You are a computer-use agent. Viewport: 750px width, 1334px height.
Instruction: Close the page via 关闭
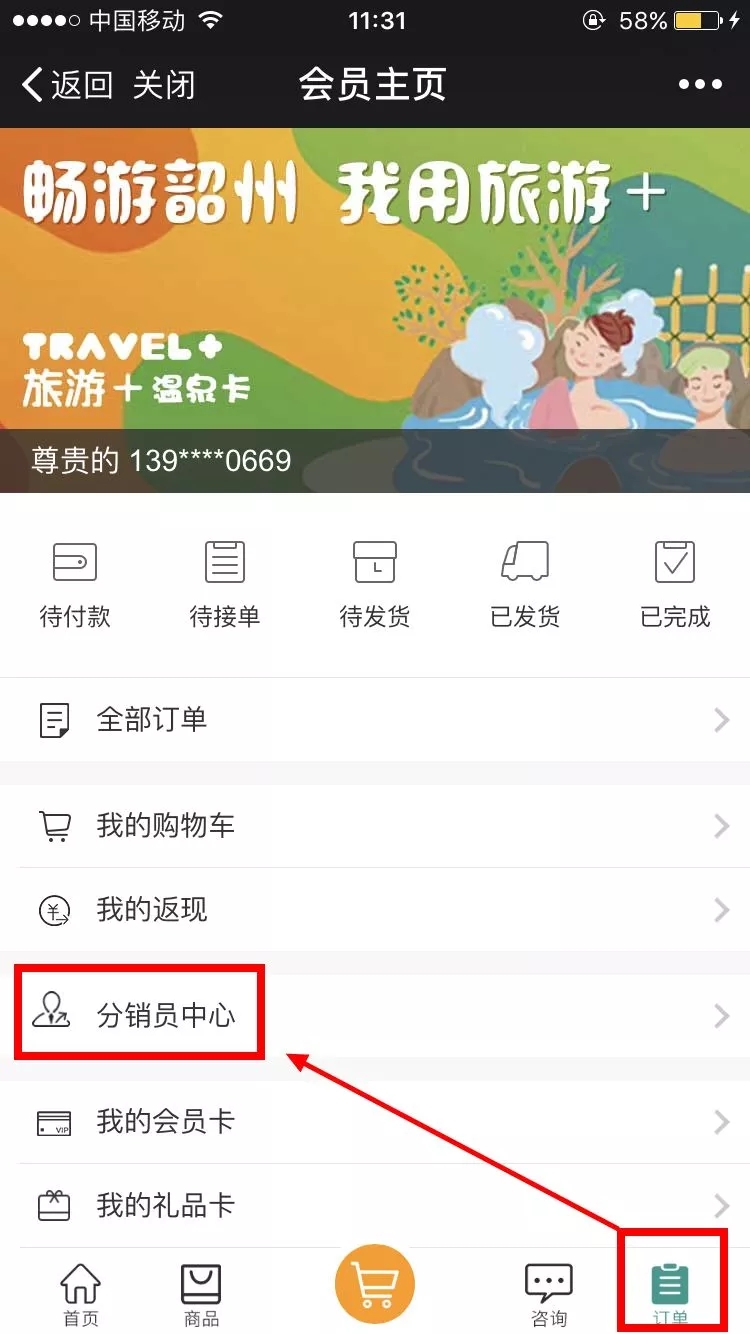coord(164,85)
